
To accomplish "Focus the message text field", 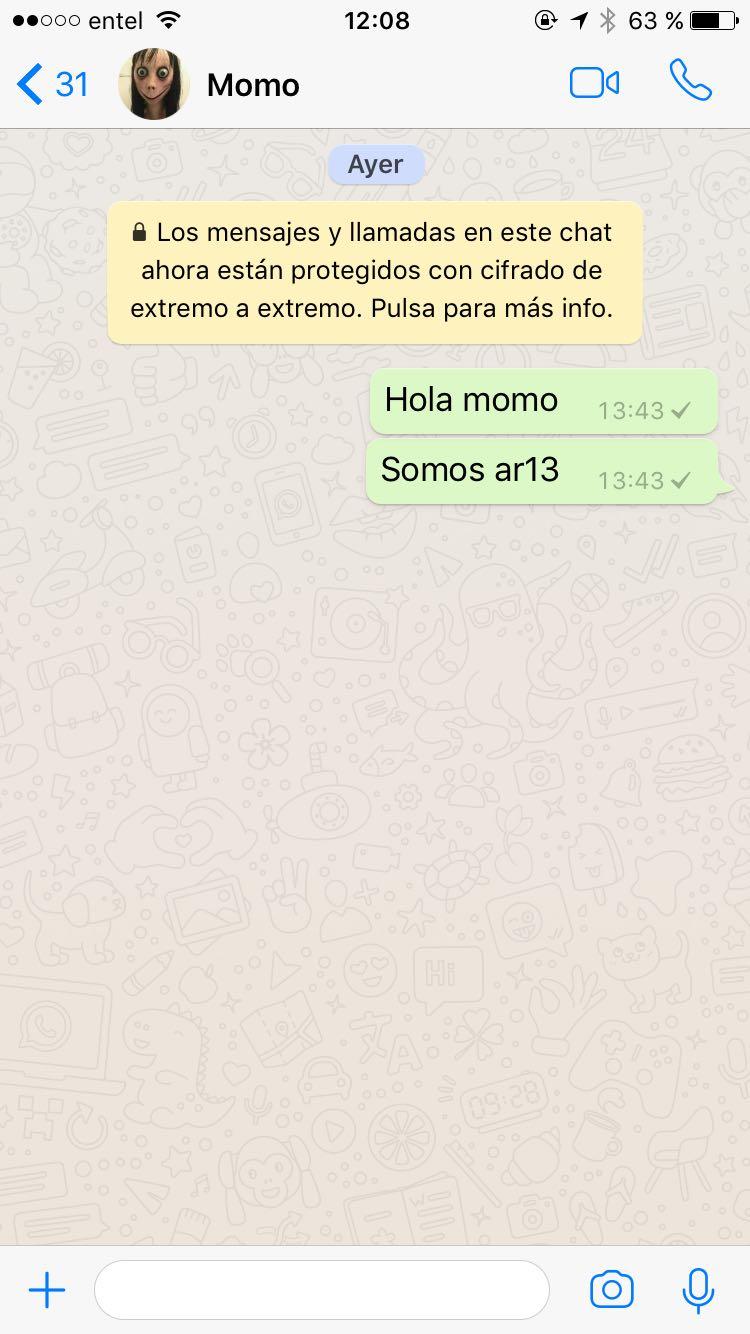I will [x=321, y=1290].
